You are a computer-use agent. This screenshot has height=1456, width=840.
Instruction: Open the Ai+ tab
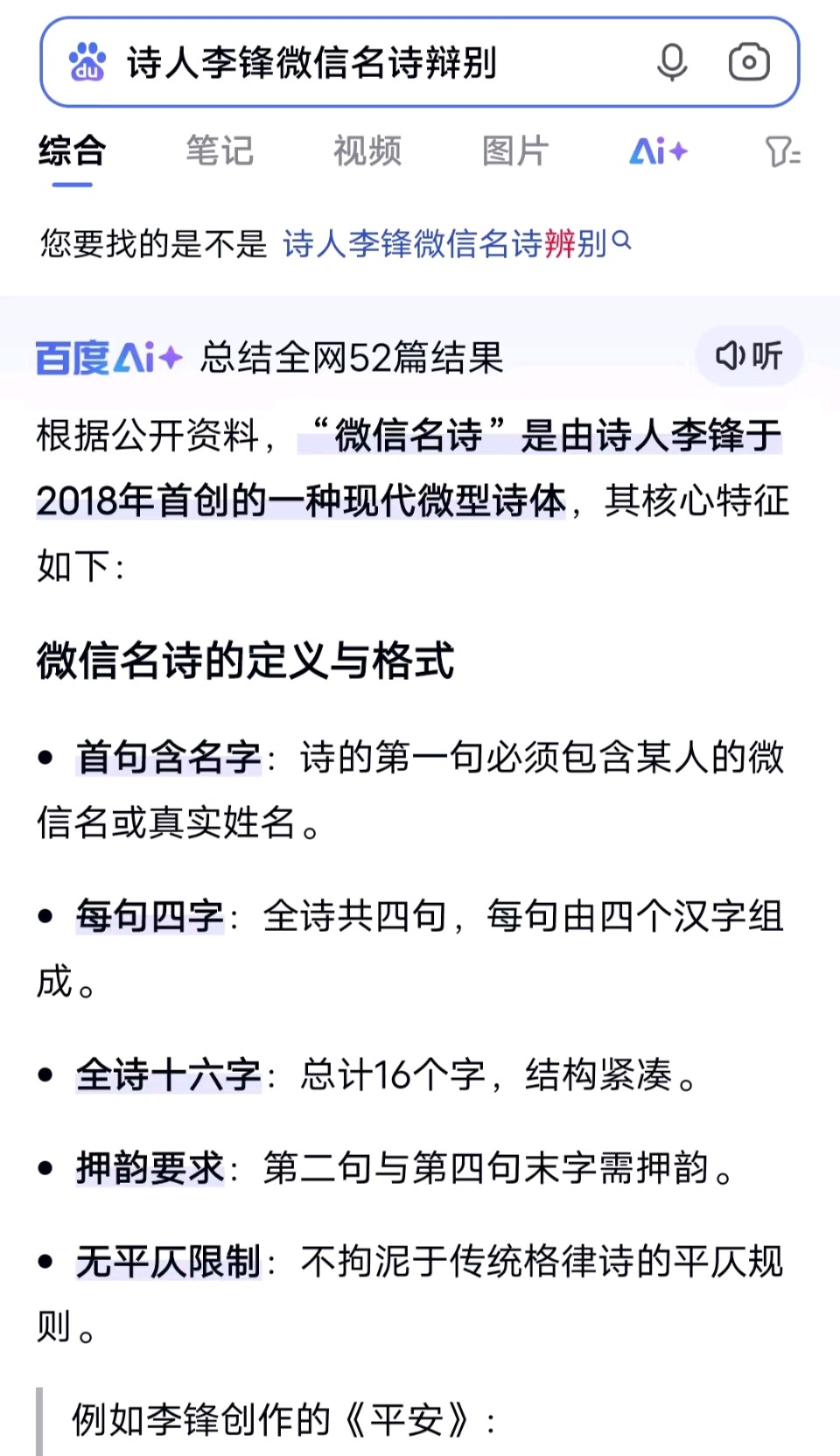coord(658,151)
